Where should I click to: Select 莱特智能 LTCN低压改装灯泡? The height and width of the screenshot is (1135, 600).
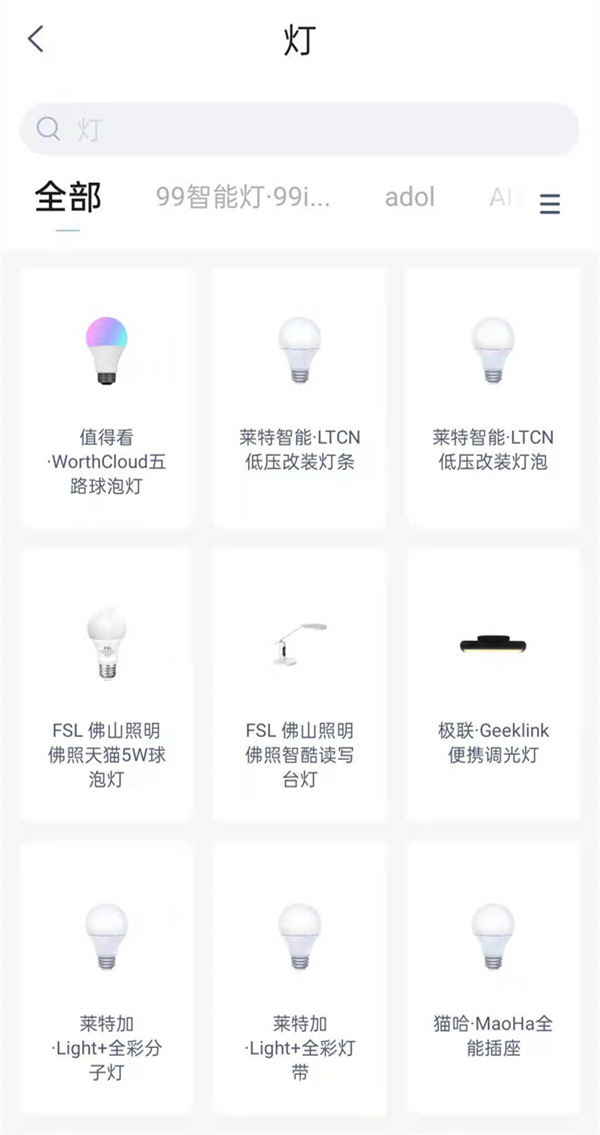point(492,398)
